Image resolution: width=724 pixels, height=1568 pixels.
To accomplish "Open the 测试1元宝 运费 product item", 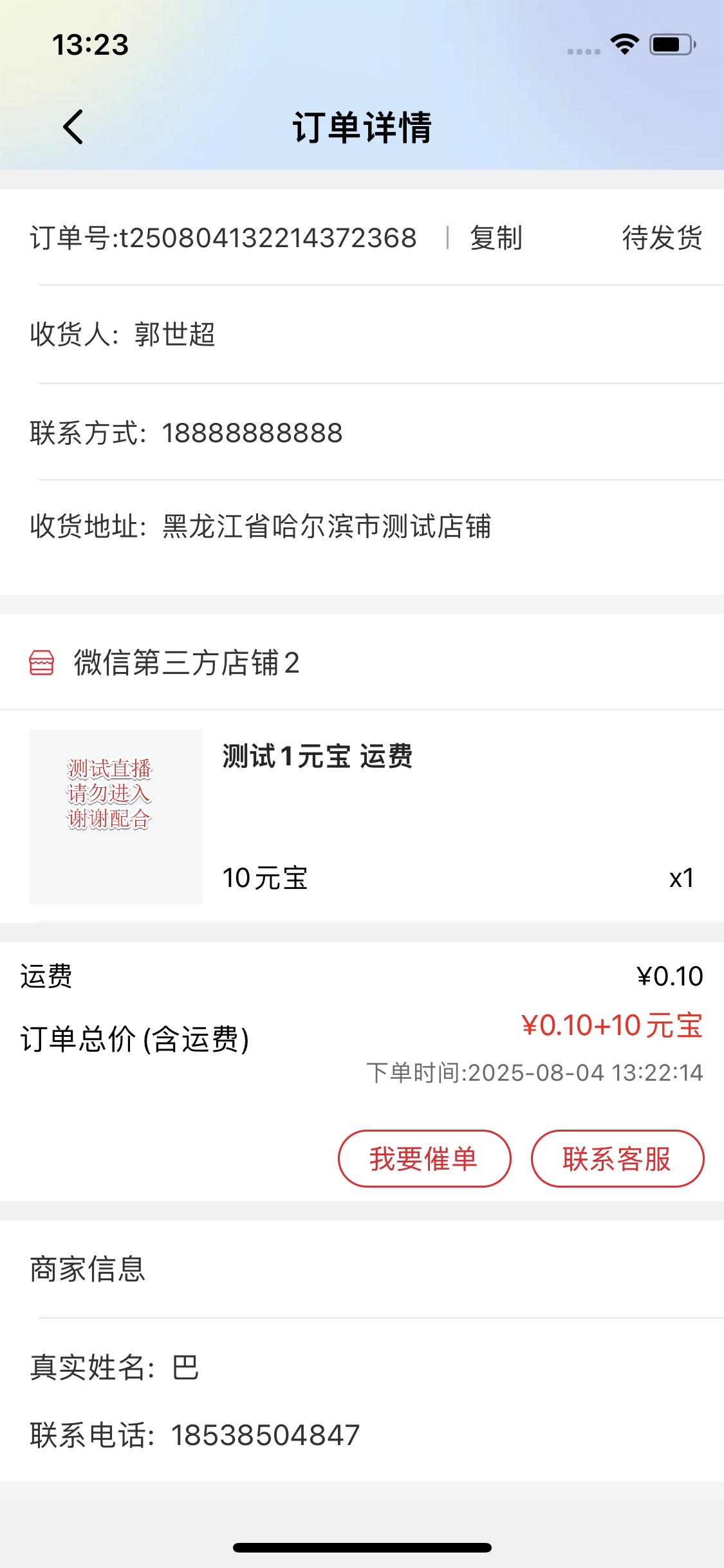I will point(362,816).
